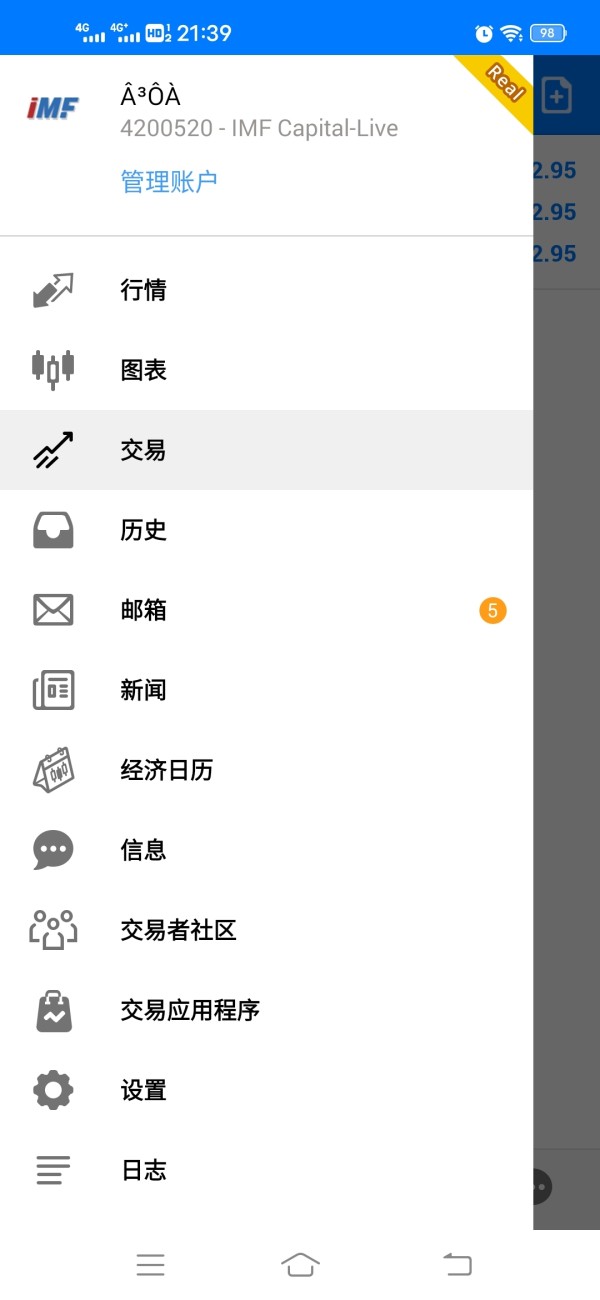This screenshot has width=600, height=1300.
Task: Open 信息 messages
Action: click(x=266, y=850)
